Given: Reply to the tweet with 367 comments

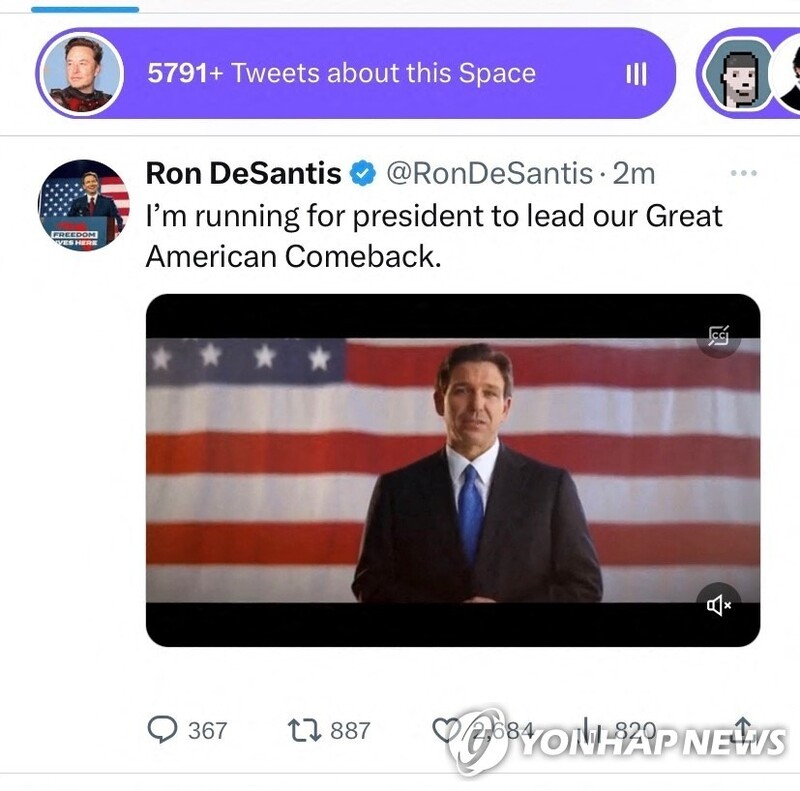Looking at the screenshot, I should coord(162,730).
